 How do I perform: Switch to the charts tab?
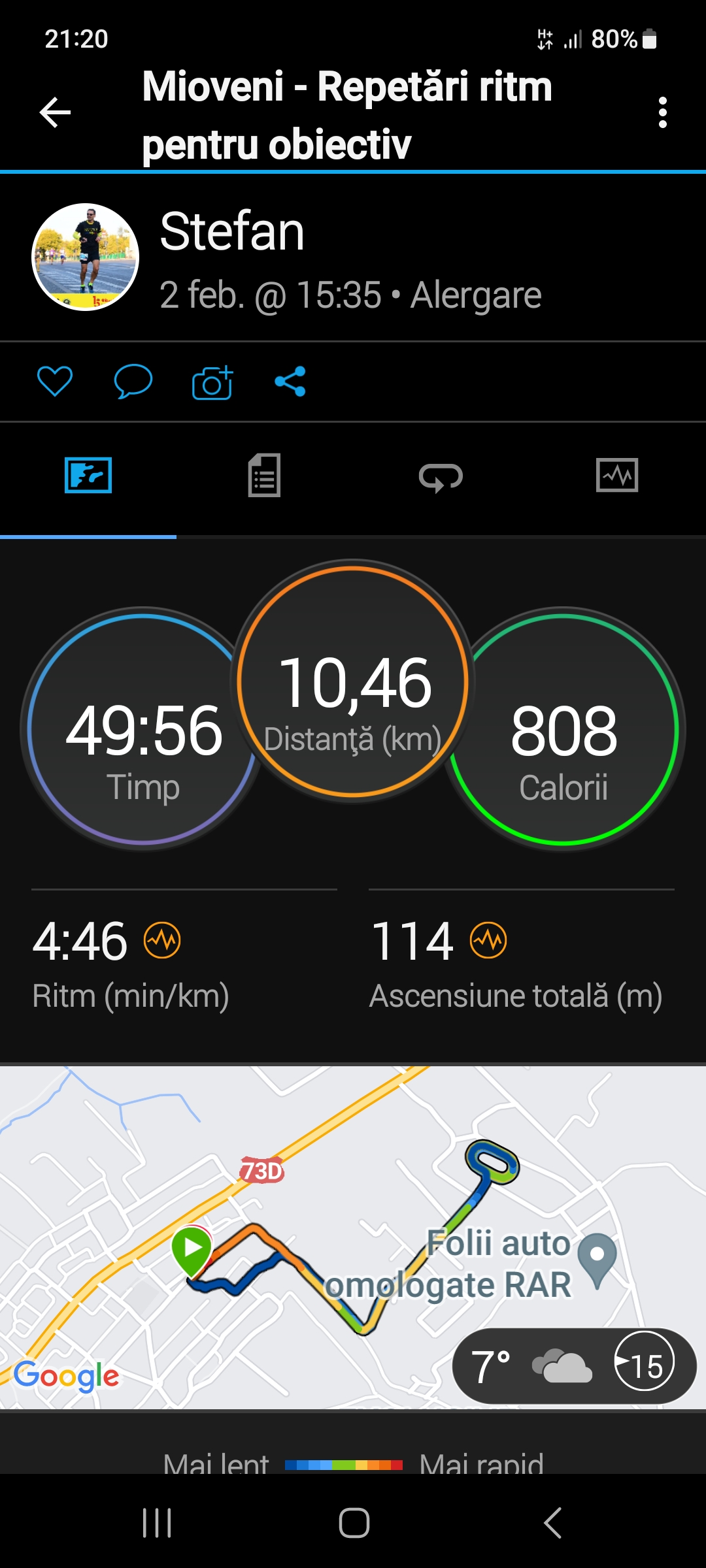617,476
